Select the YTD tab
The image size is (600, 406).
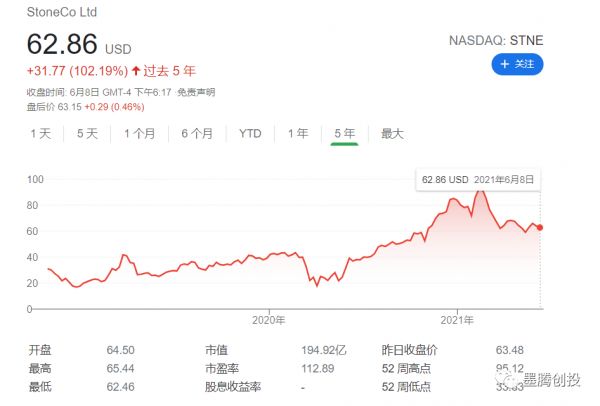point(250,133)
